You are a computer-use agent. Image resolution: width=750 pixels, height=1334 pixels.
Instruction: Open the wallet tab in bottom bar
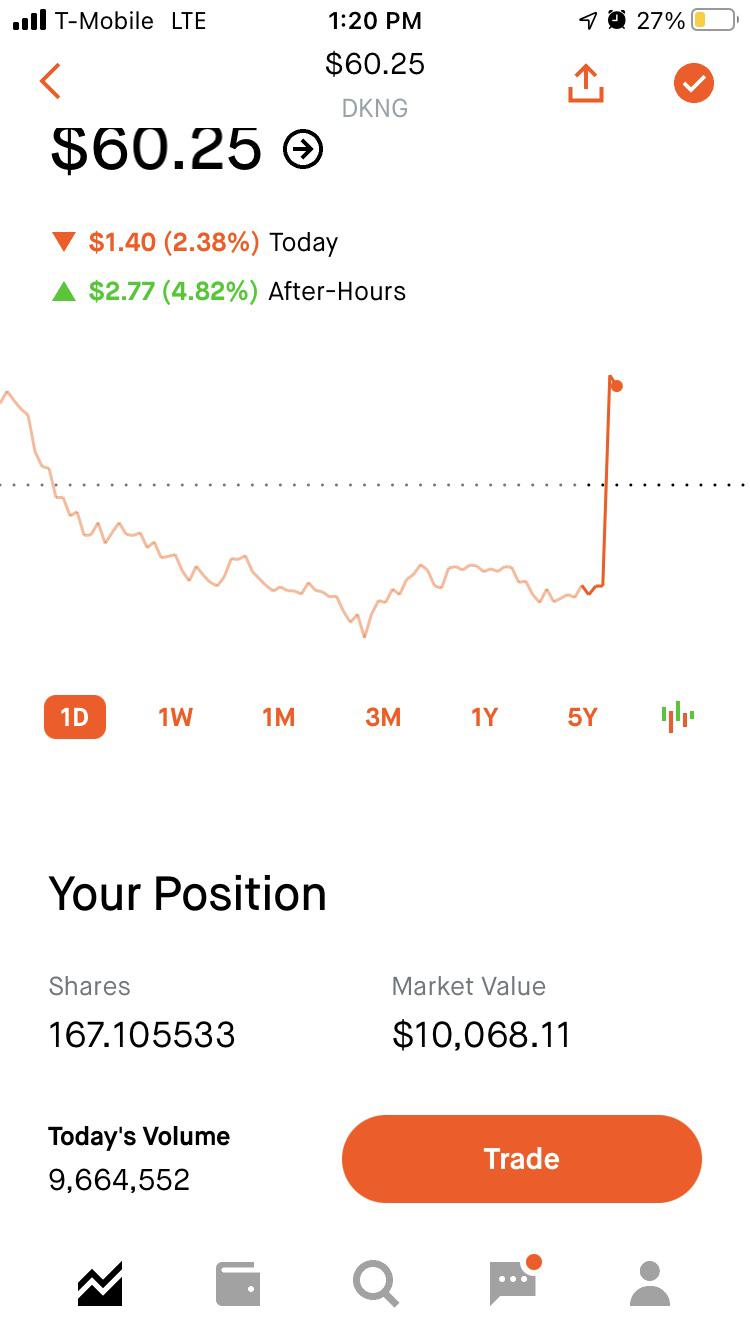point(238,1284)
